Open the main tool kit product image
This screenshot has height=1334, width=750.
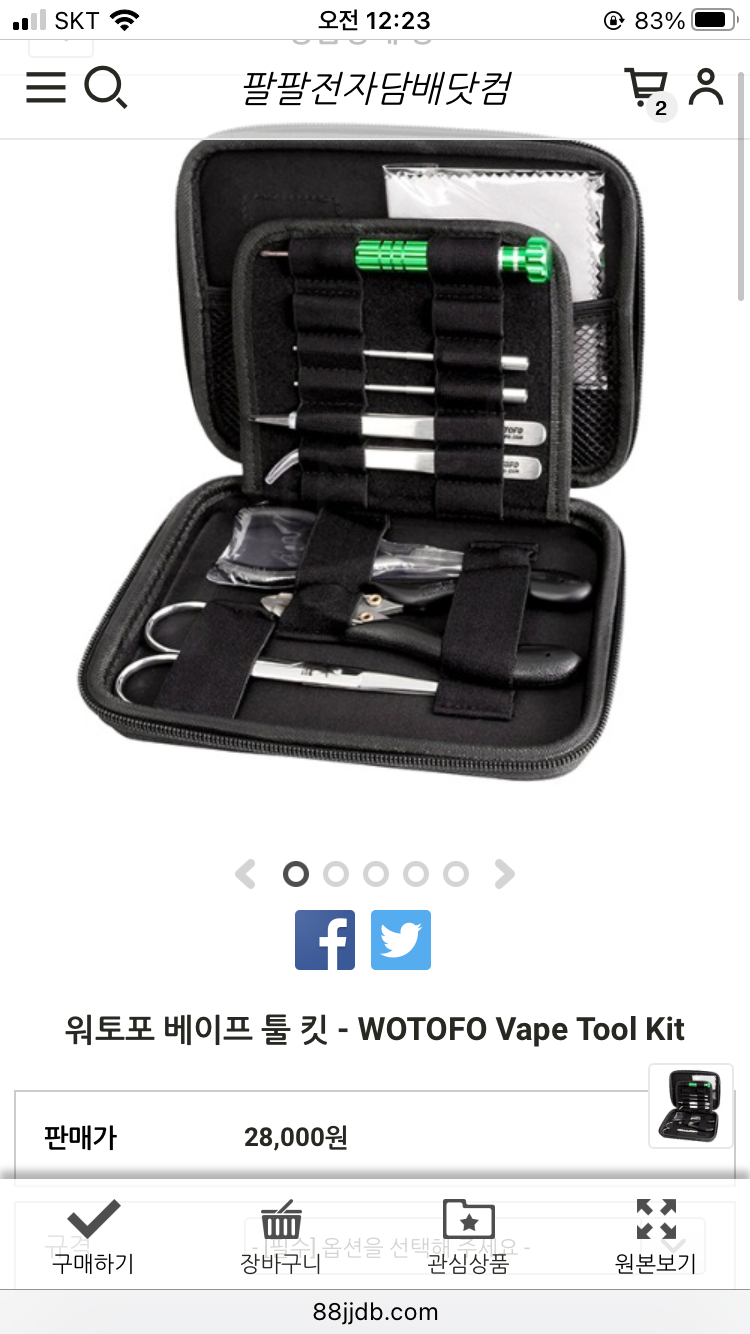[375, 460]
